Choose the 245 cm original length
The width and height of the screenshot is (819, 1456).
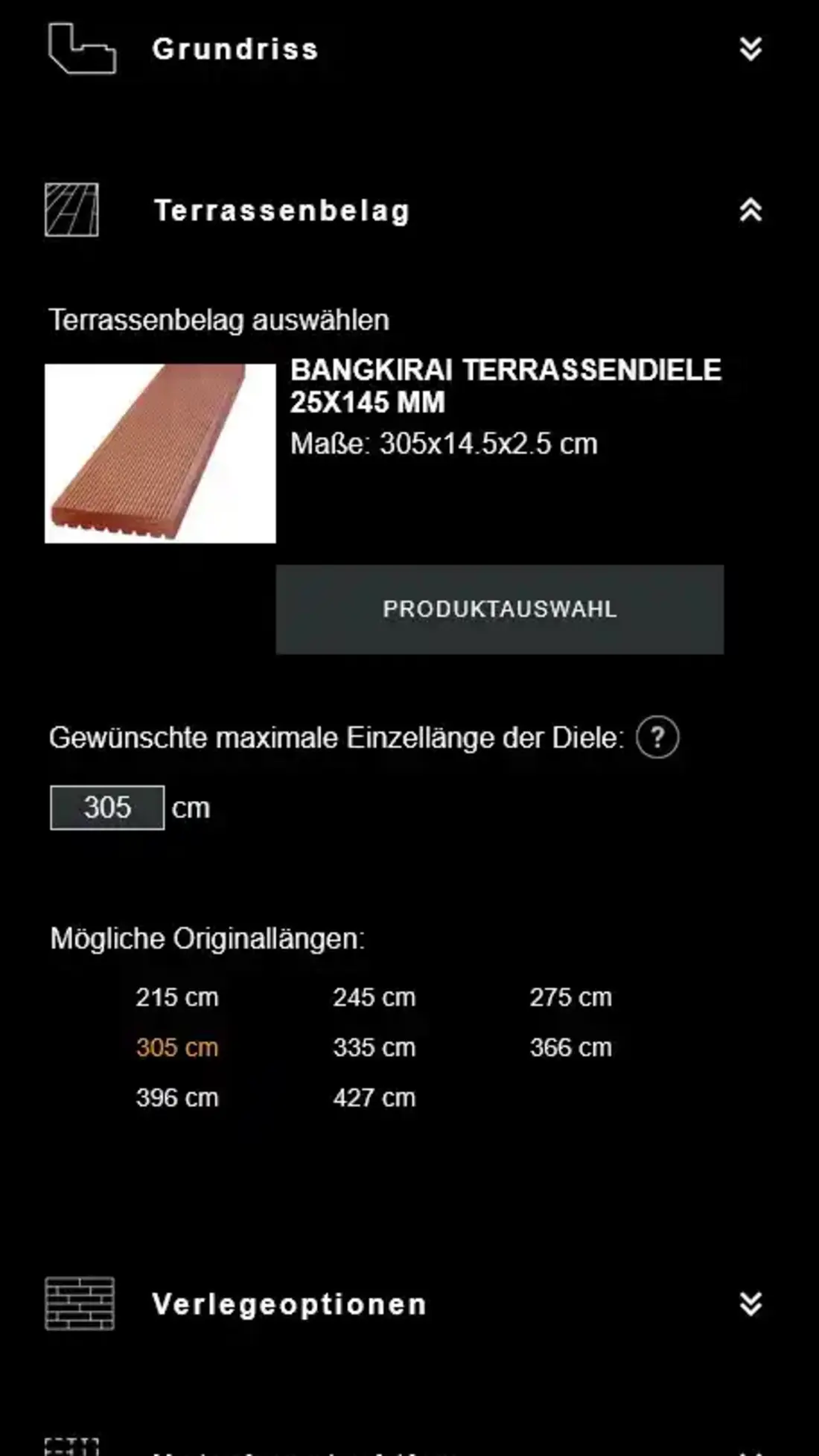(x=374, y=997)
